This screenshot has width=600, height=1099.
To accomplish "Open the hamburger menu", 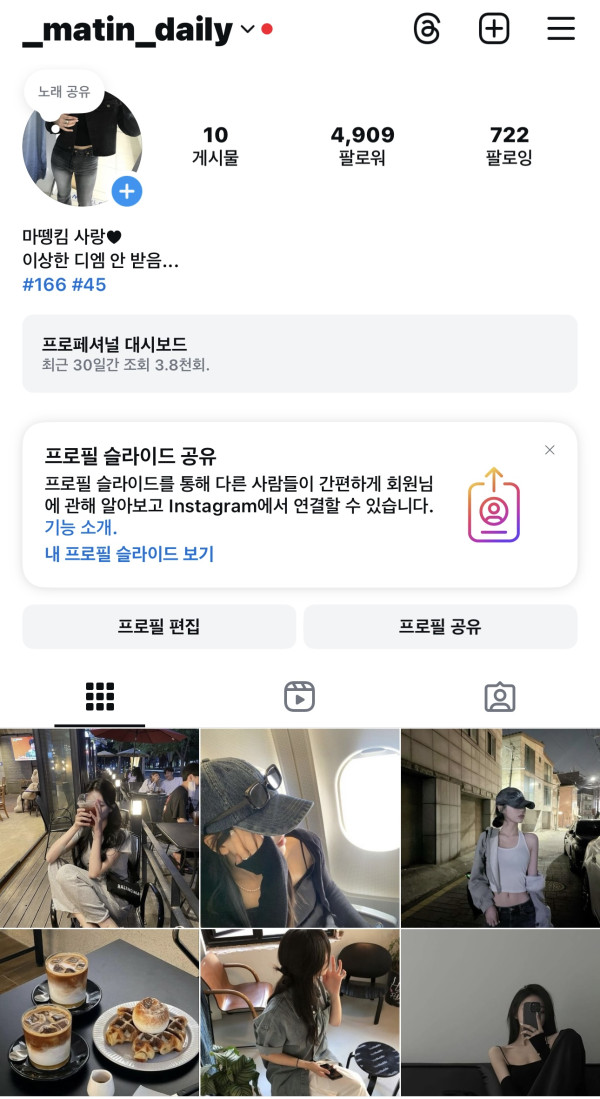I will (x=561, y=29).
